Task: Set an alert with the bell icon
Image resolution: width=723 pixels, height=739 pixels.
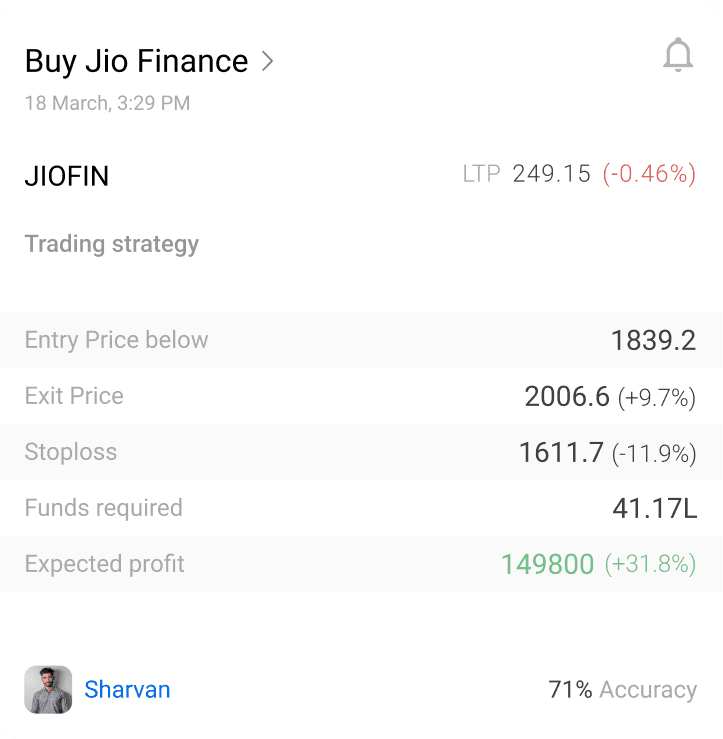Action: point(678,55)
